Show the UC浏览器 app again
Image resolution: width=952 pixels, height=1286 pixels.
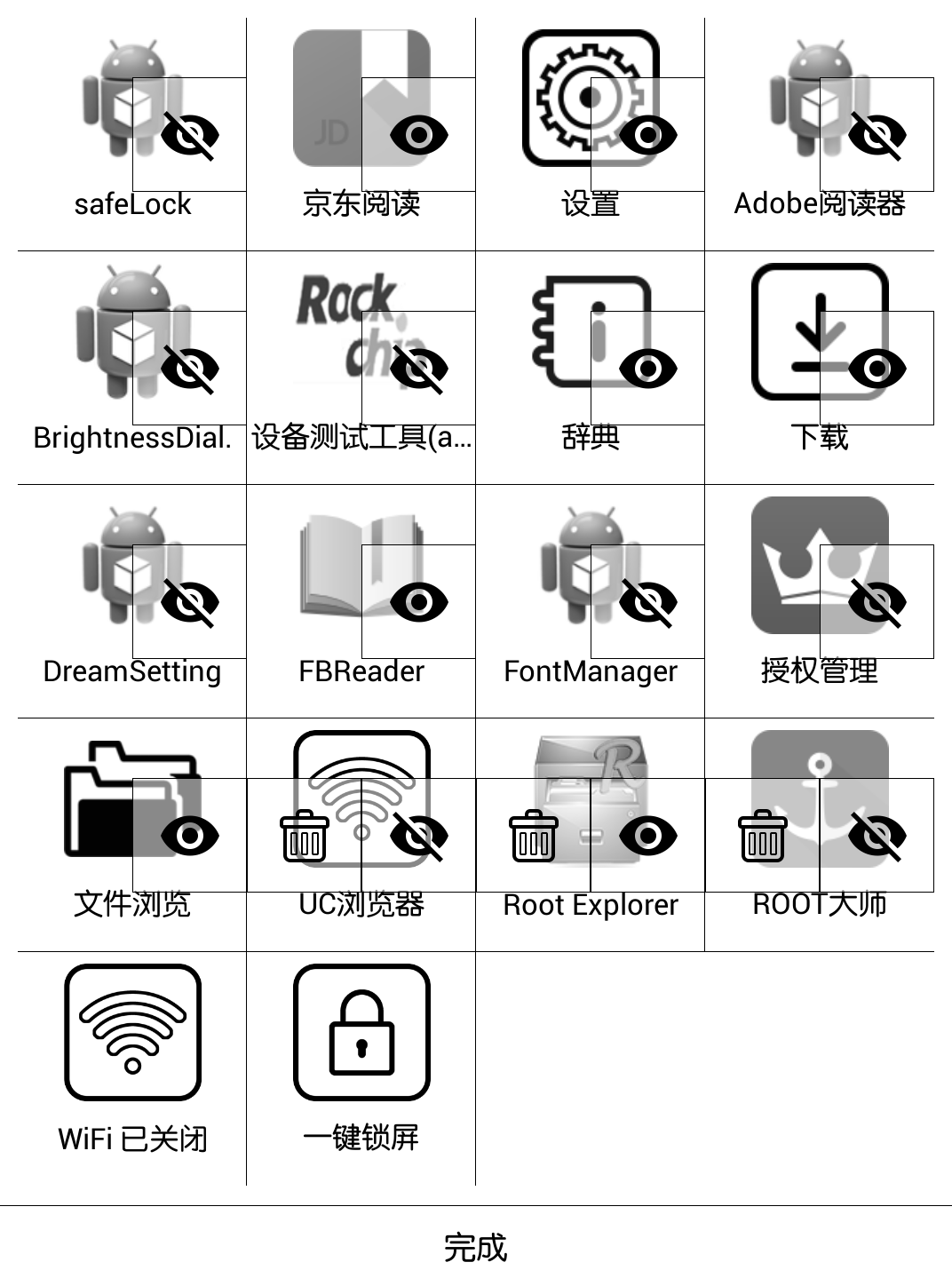(x=418, y=836)
